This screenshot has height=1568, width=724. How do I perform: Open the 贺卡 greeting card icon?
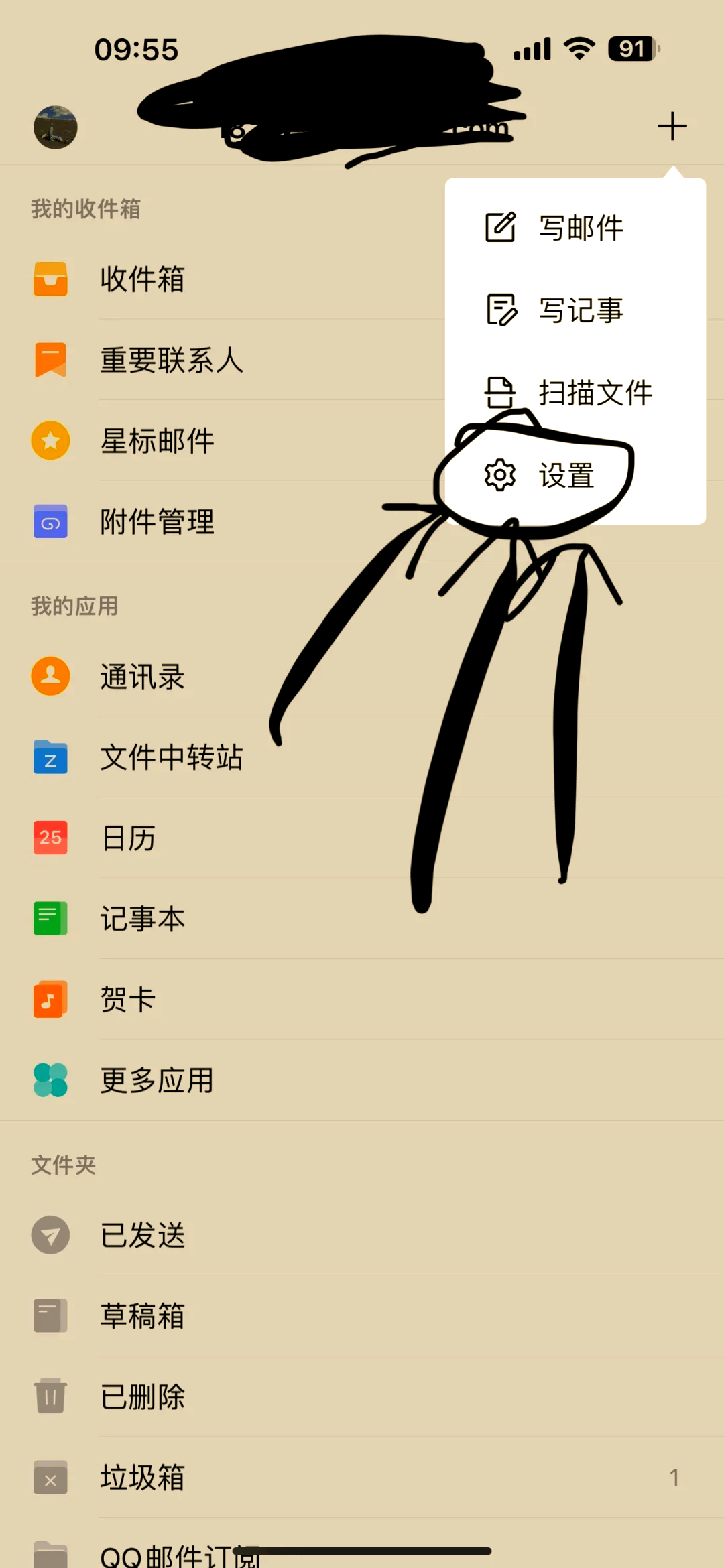(x=50, y=998)
